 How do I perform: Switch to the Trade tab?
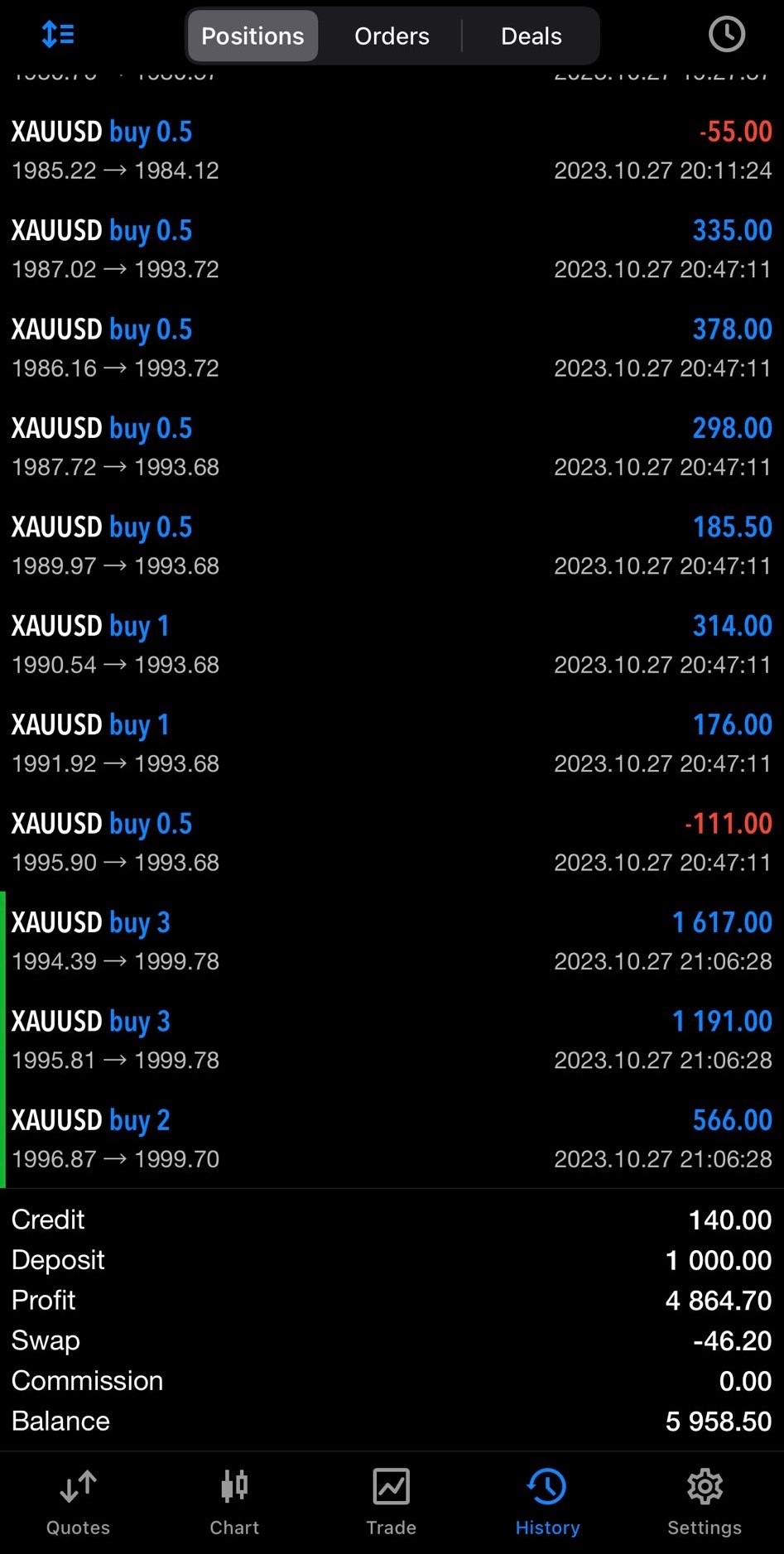(x=391, y=1502)
